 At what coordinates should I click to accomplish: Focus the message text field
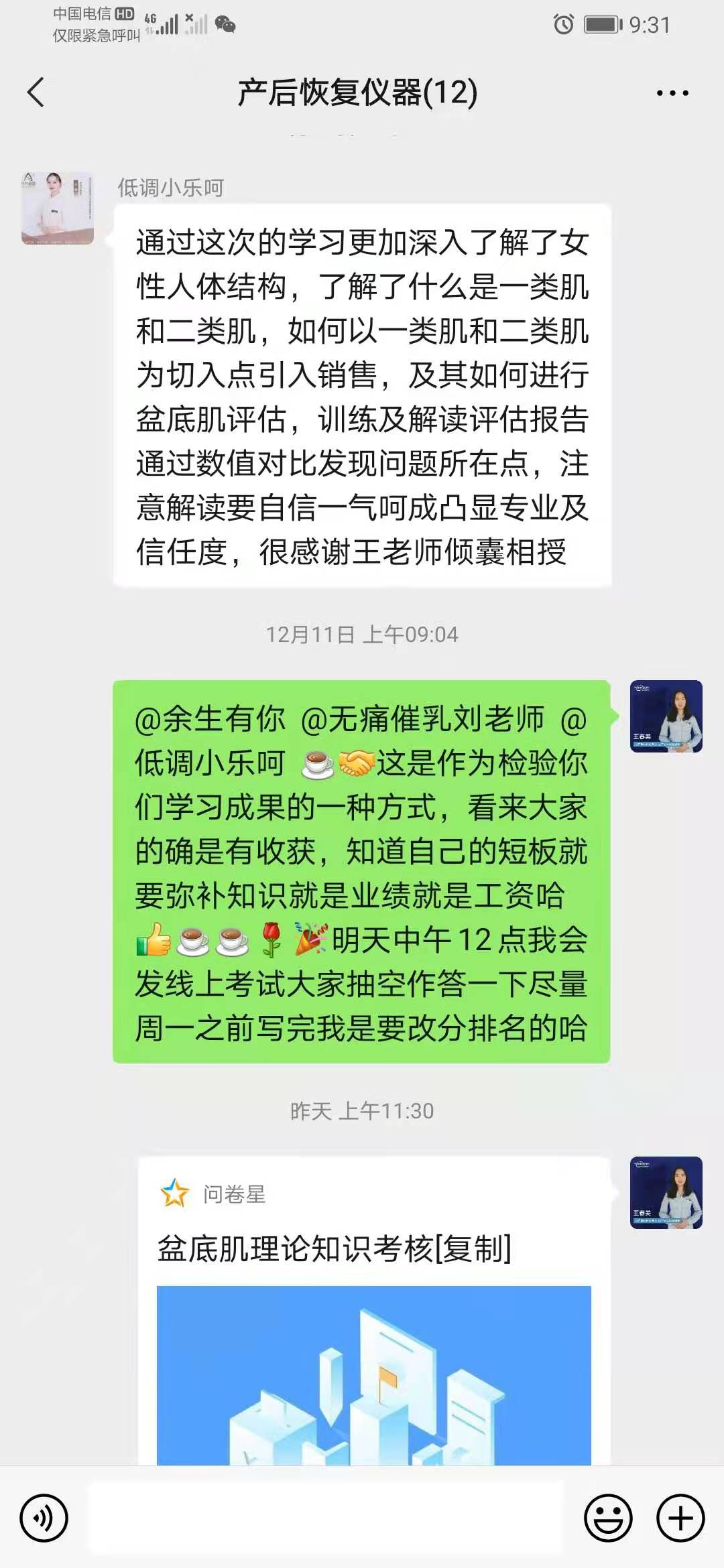tap(326, 1518)
